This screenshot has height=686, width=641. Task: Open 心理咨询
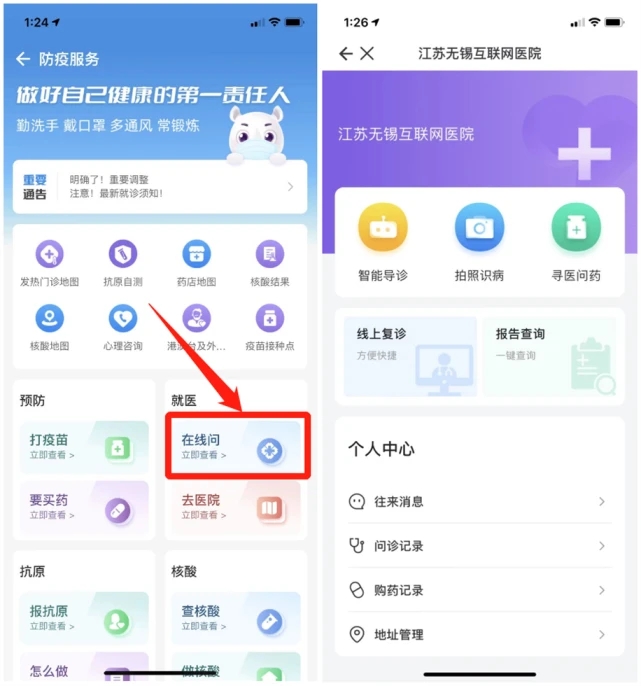(122, 327)
